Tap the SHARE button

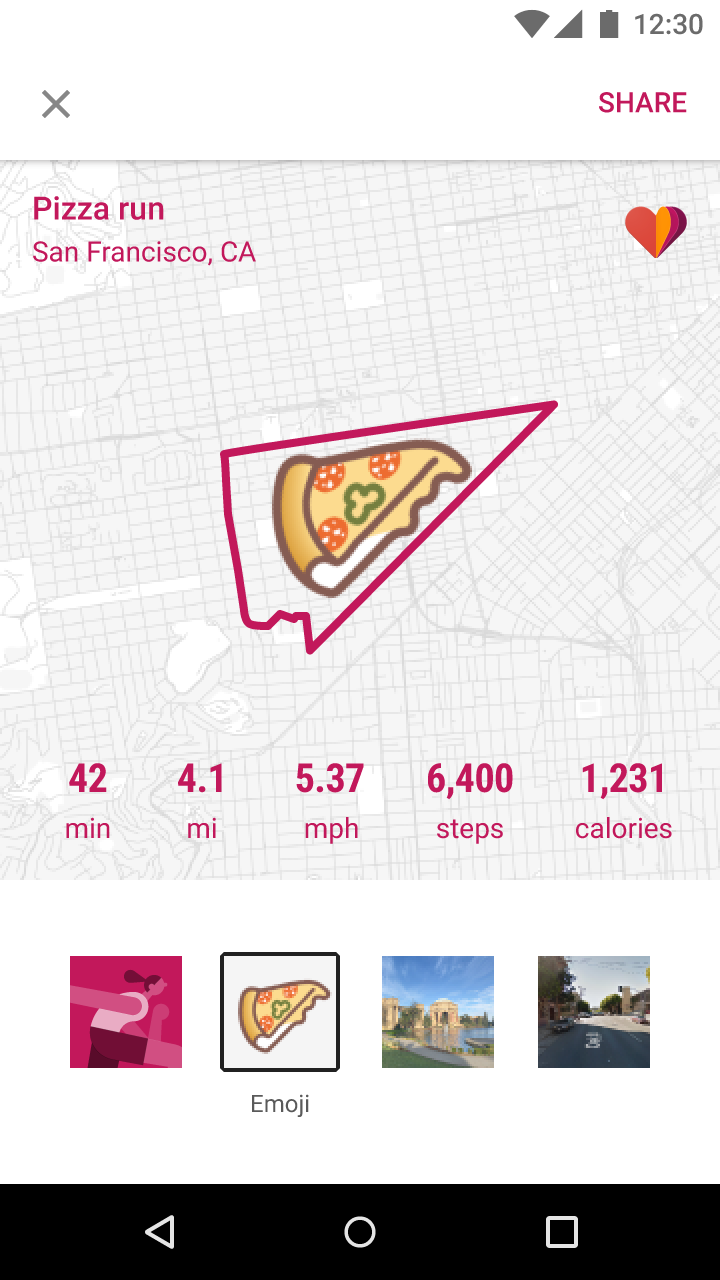[642, 103]
